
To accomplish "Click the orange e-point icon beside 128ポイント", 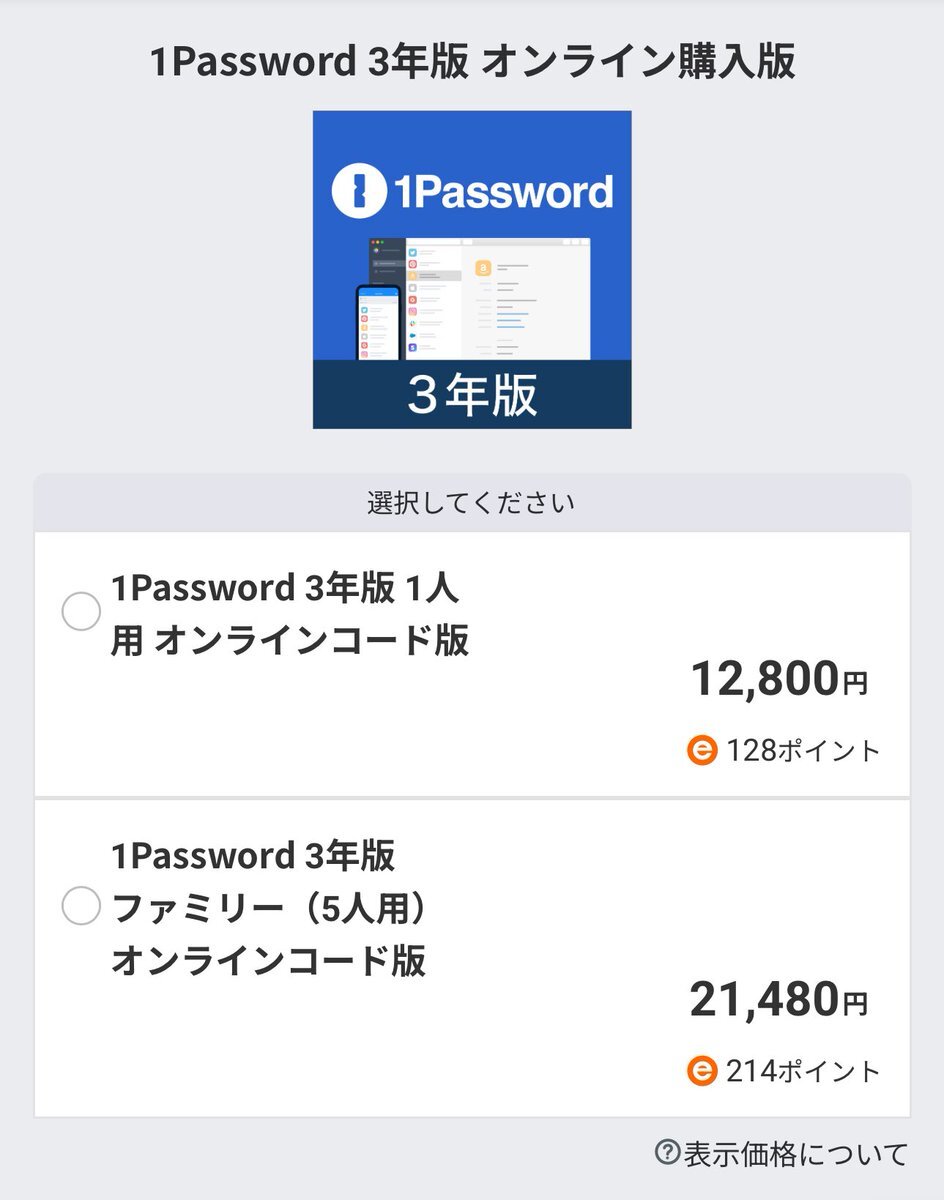I will [703, 747].
